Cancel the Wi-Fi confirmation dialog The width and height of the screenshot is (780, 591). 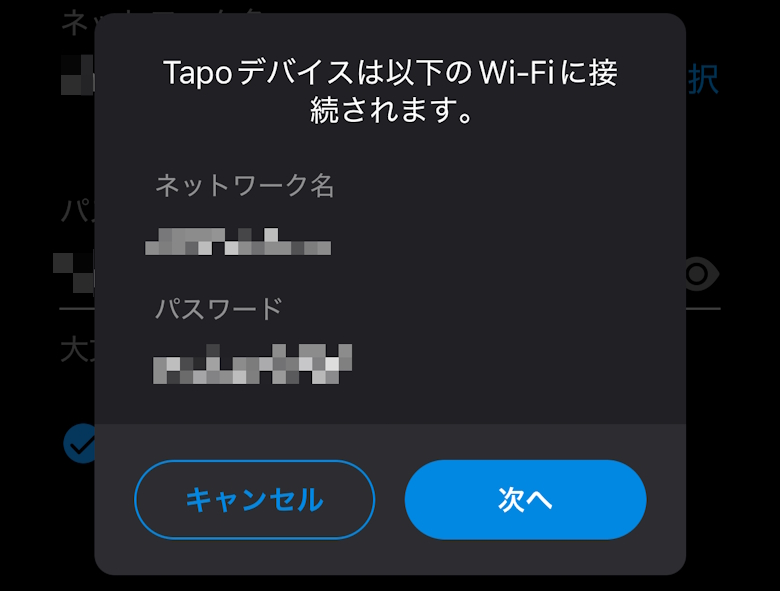coord(254,499)
